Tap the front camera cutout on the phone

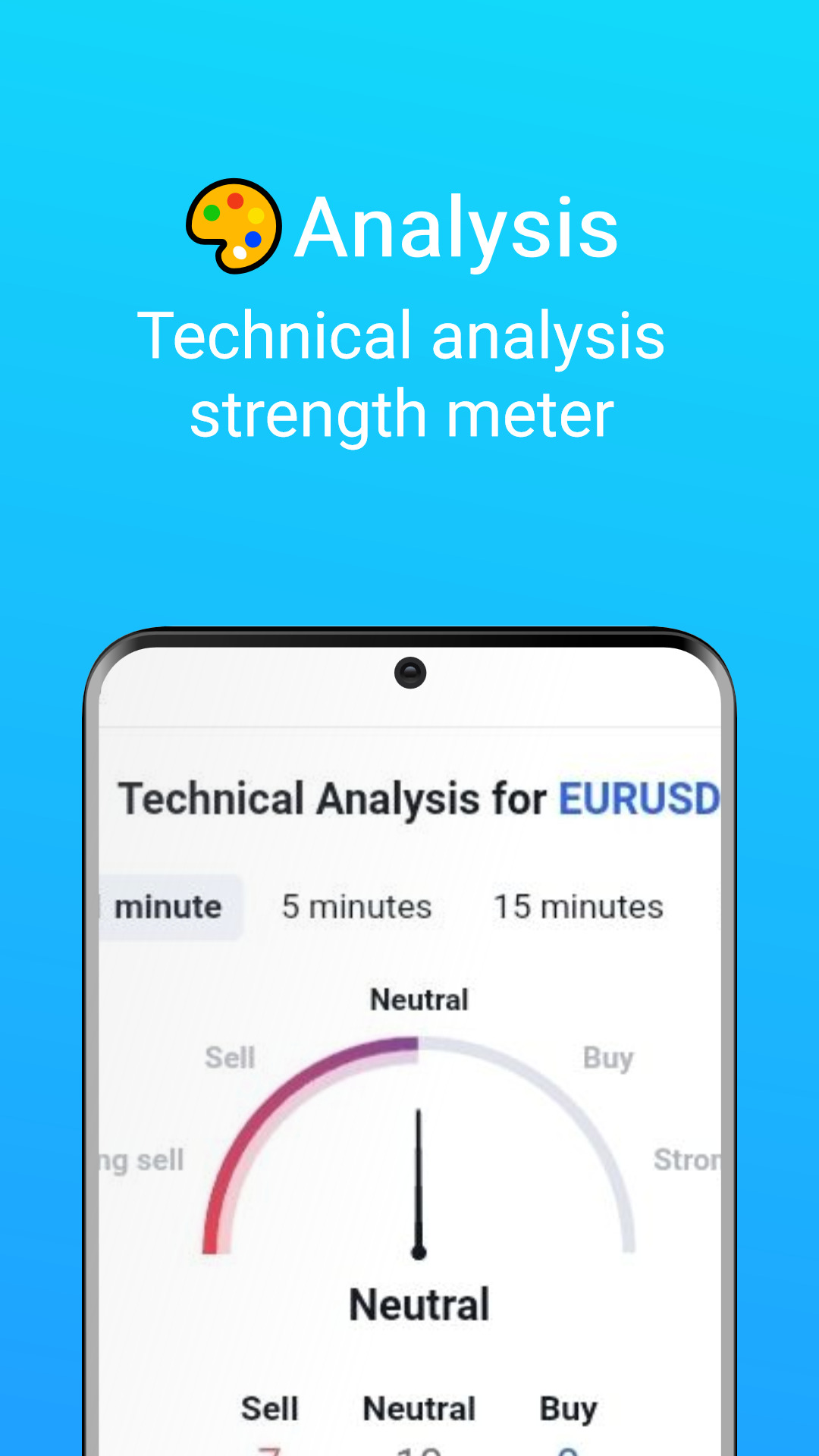411,672
